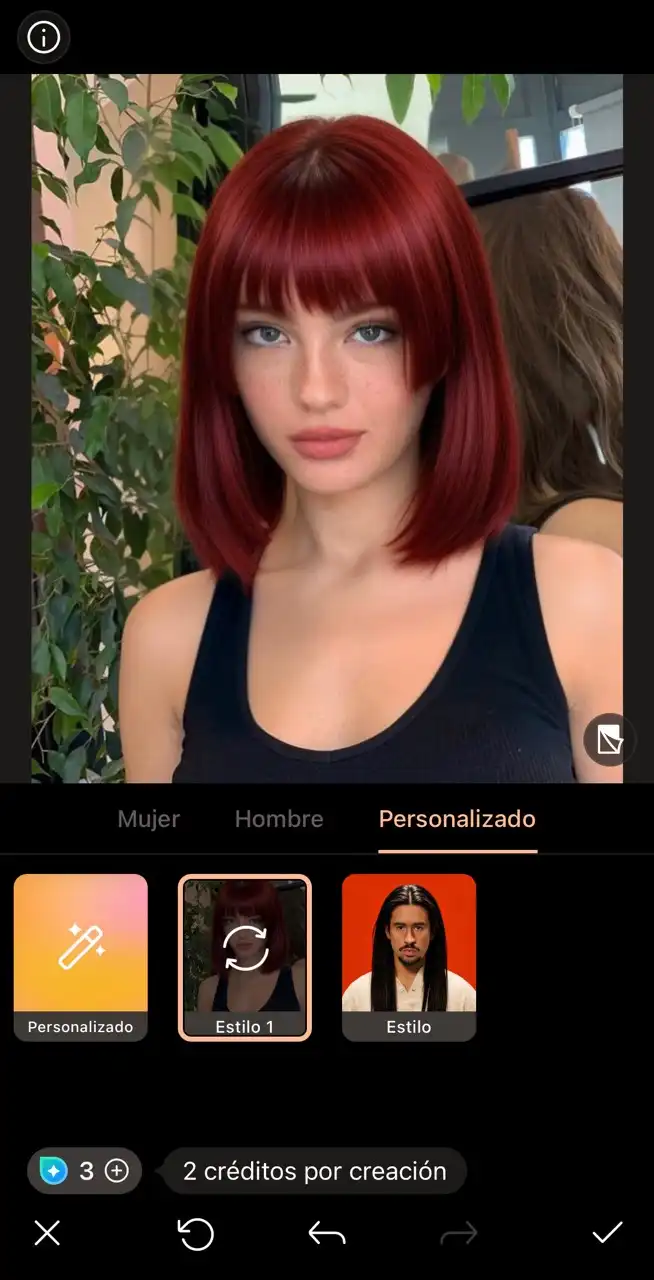Regenerate the Estilo 1 hairstyle

coord(245,949)
